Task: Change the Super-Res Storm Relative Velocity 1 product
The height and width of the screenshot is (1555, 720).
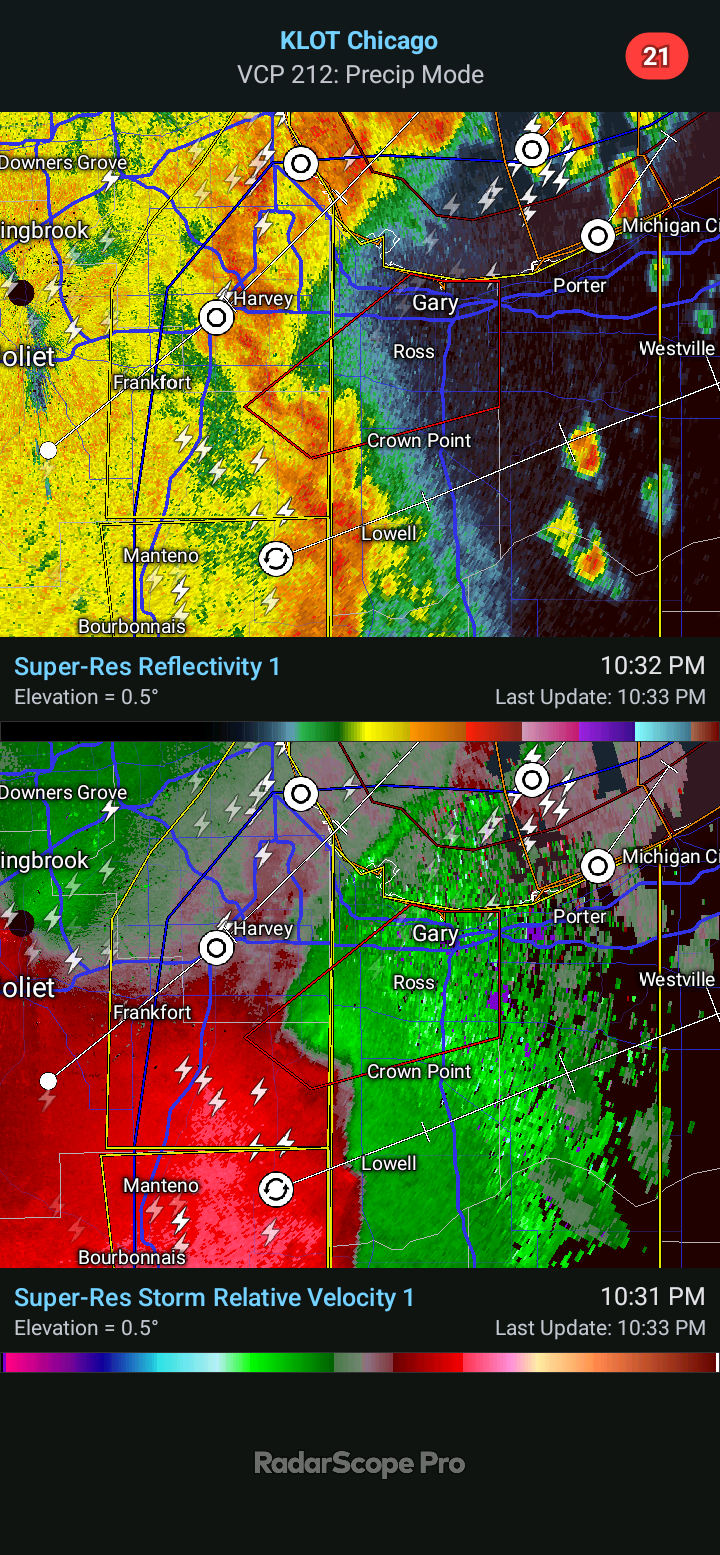Action: [214, 1298]
